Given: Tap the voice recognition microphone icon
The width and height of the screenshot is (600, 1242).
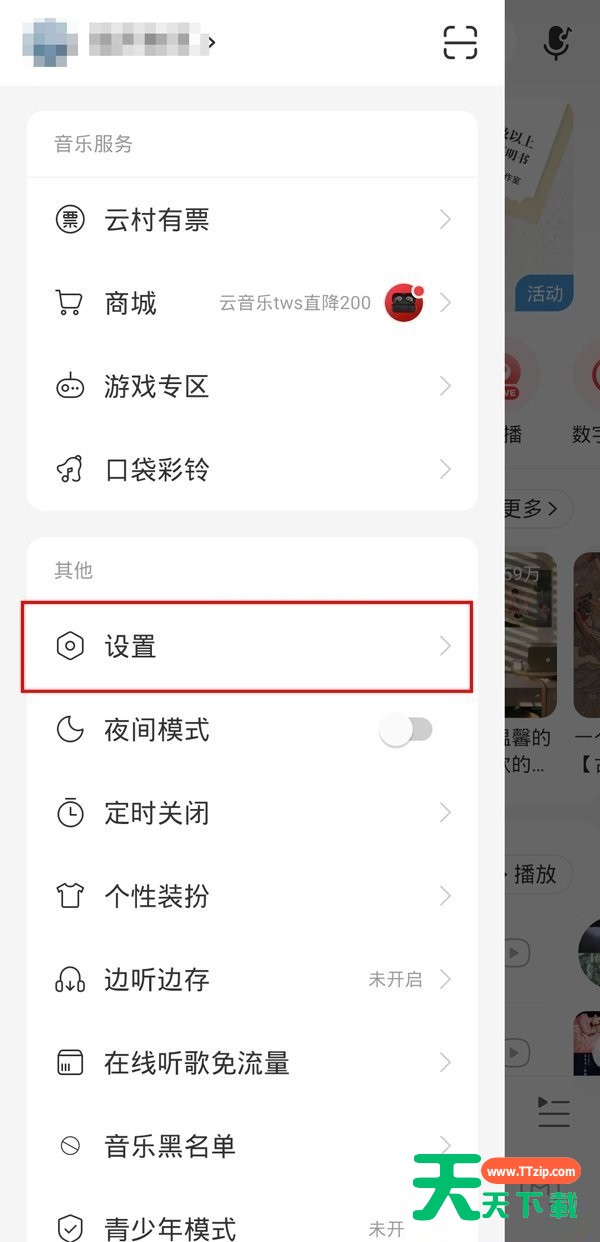Looking at the screenshot, I should [x=556, y=42].
